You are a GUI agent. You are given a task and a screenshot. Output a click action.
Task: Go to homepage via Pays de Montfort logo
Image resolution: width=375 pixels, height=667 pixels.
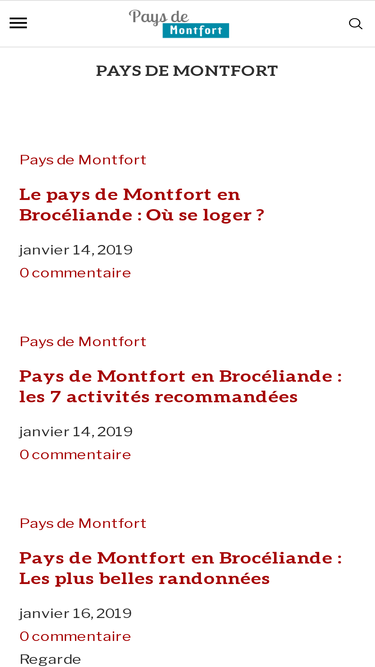[179, 24]
